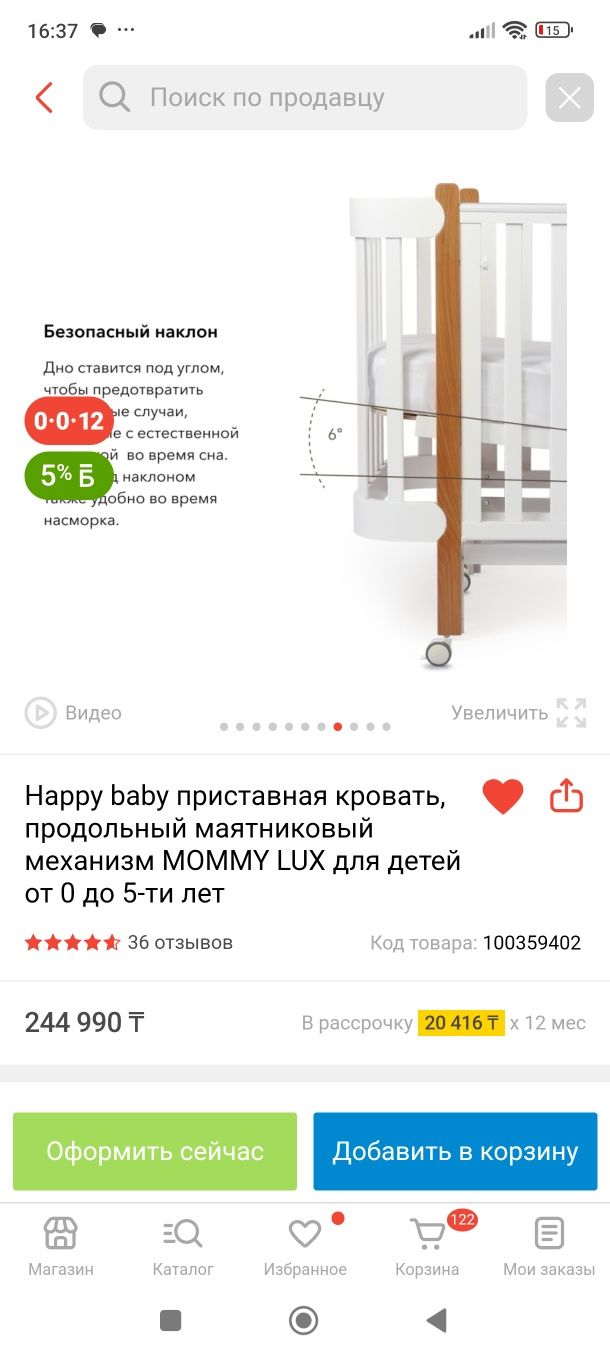Open the Мои заказы tab
Viewport: 610px width, 1356px height.
pyautogui.click(x=549, y=1247)
